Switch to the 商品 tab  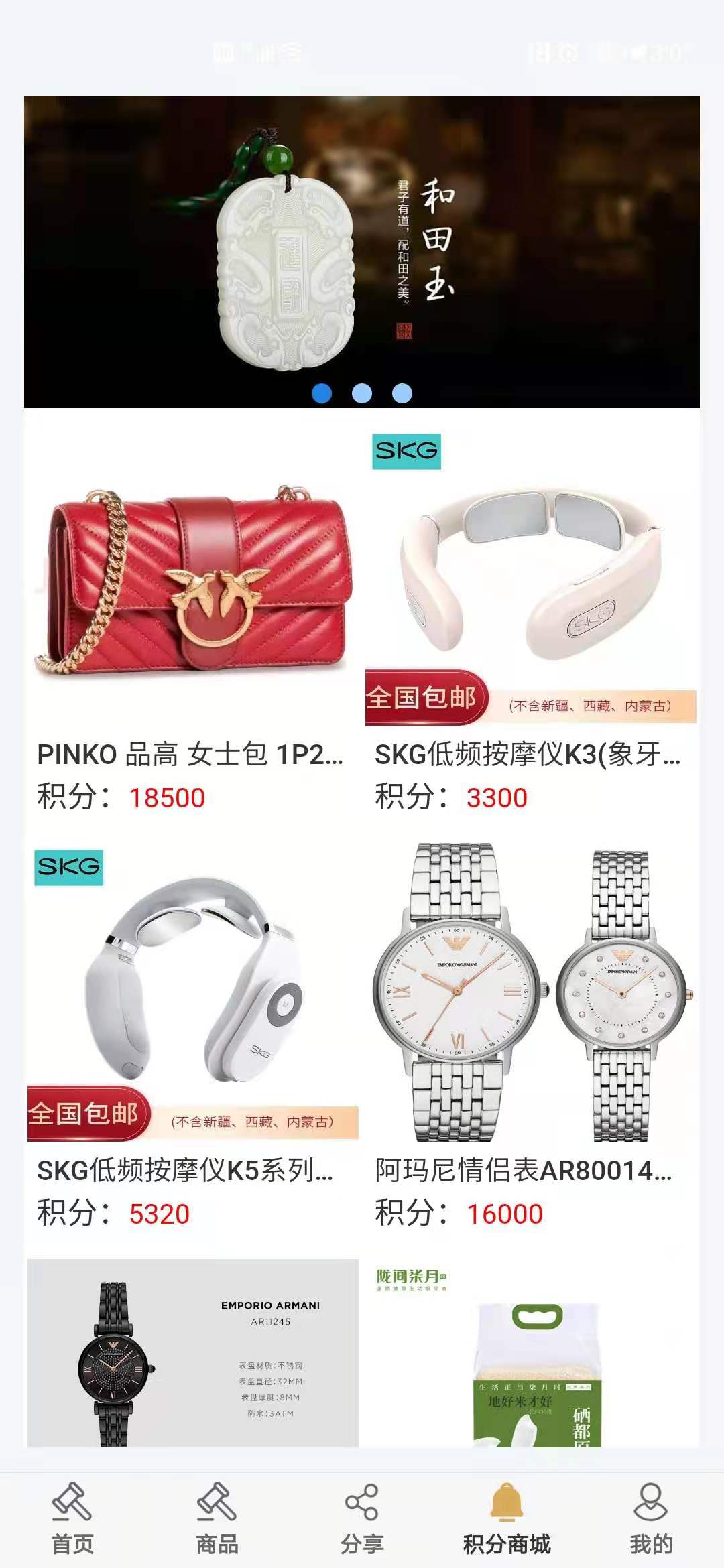[x=217, y=1518]
